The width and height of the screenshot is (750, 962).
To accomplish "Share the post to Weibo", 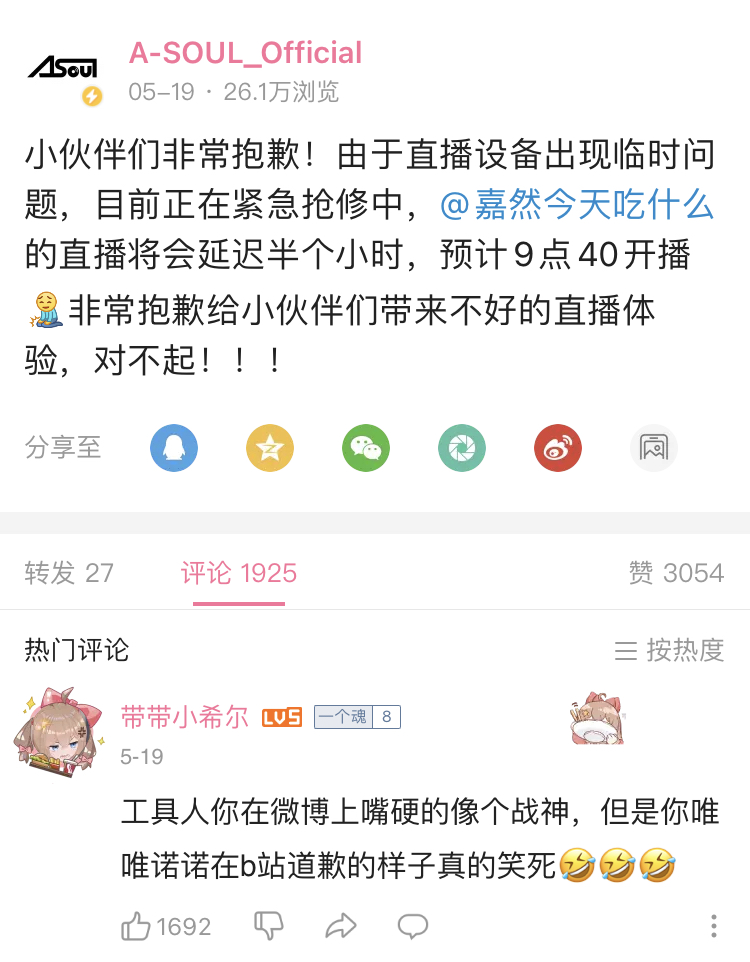I will (557, 448).
